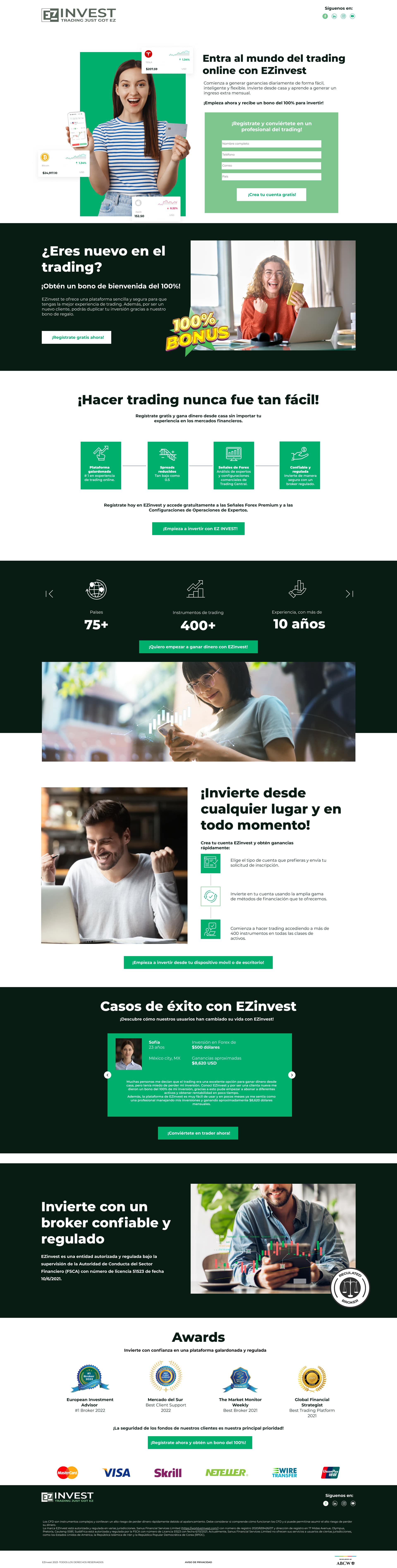This screenshot has width=397, height=1568.
Task: Show previous success story testimonial
Action: (x=108, y=1075)
